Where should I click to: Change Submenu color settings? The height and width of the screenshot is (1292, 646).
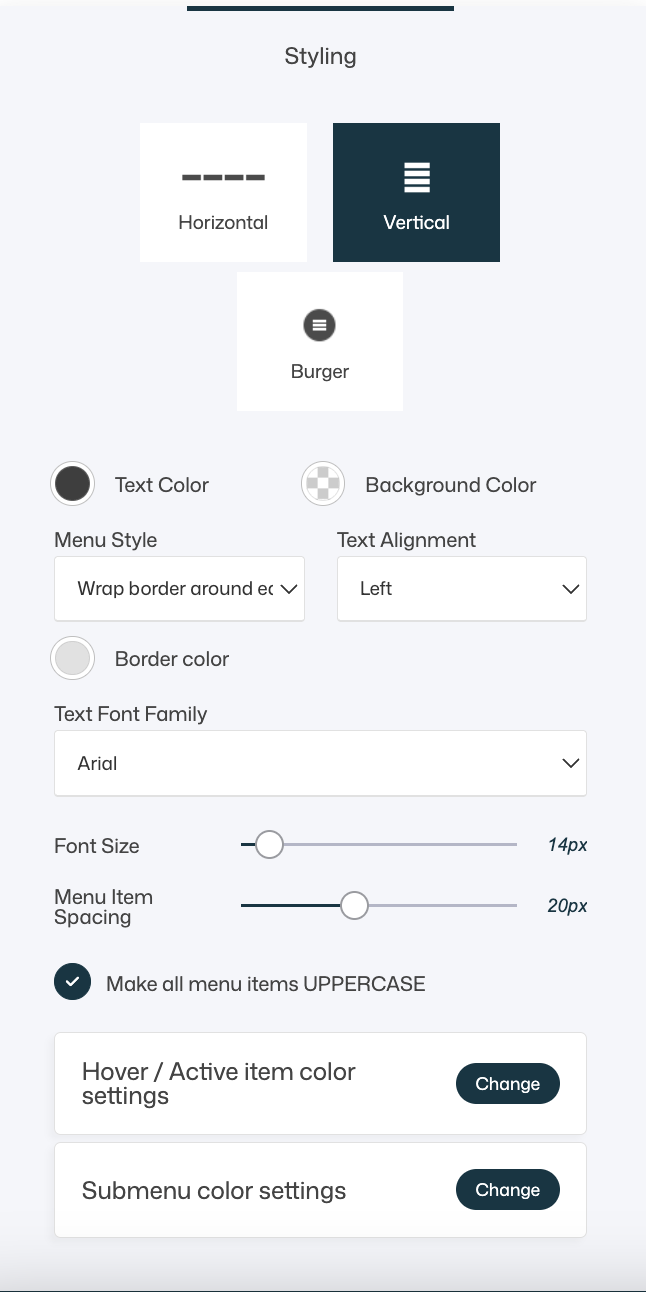[x=507, y=1190]
